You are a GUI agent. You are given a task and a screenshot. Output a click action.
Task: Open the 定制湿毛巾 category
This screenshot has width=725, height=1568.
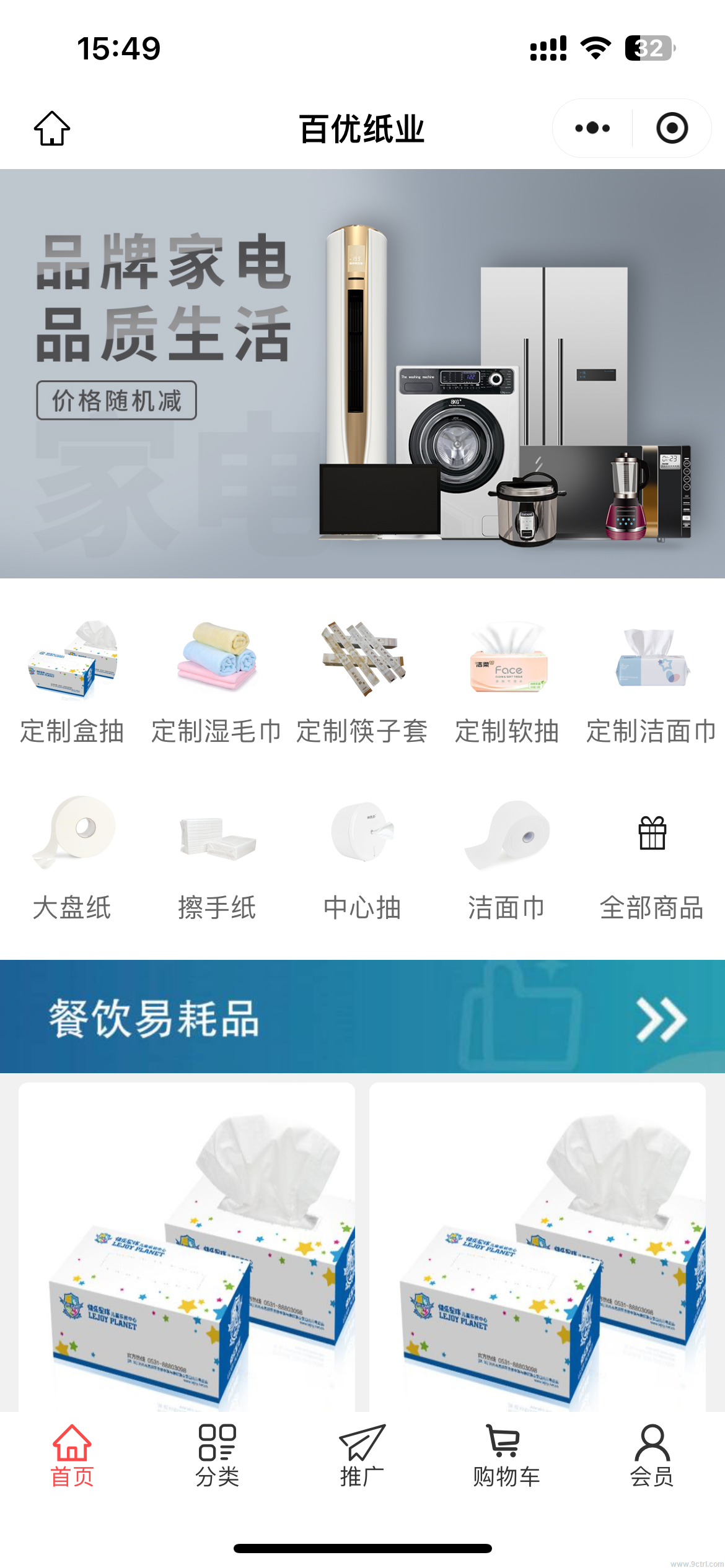tap(217, 682)
